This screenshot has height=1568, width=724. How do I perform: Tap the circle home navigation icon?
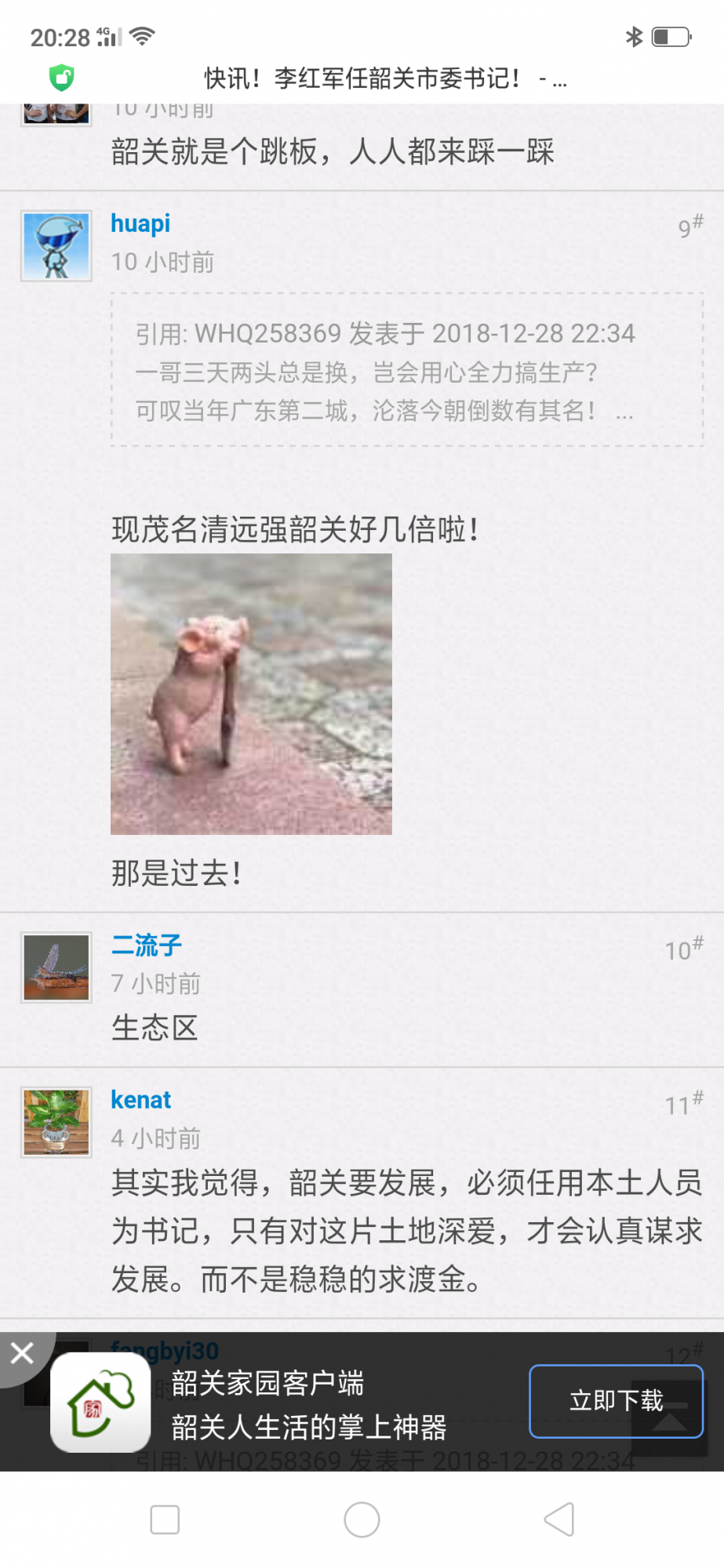click(x=362, y=1519)
